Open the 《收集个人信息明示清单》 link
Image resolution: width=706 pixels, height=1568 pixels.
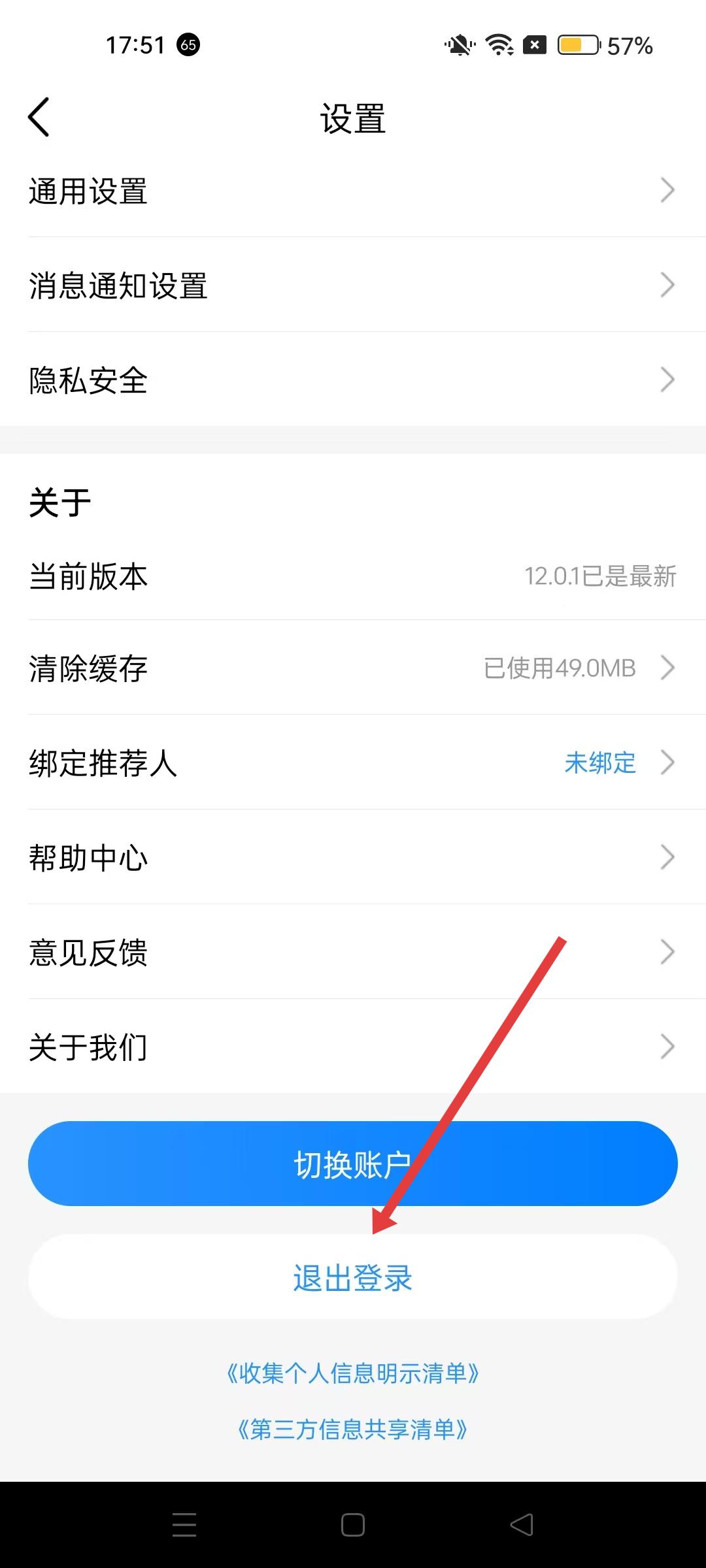(353, 1373)
